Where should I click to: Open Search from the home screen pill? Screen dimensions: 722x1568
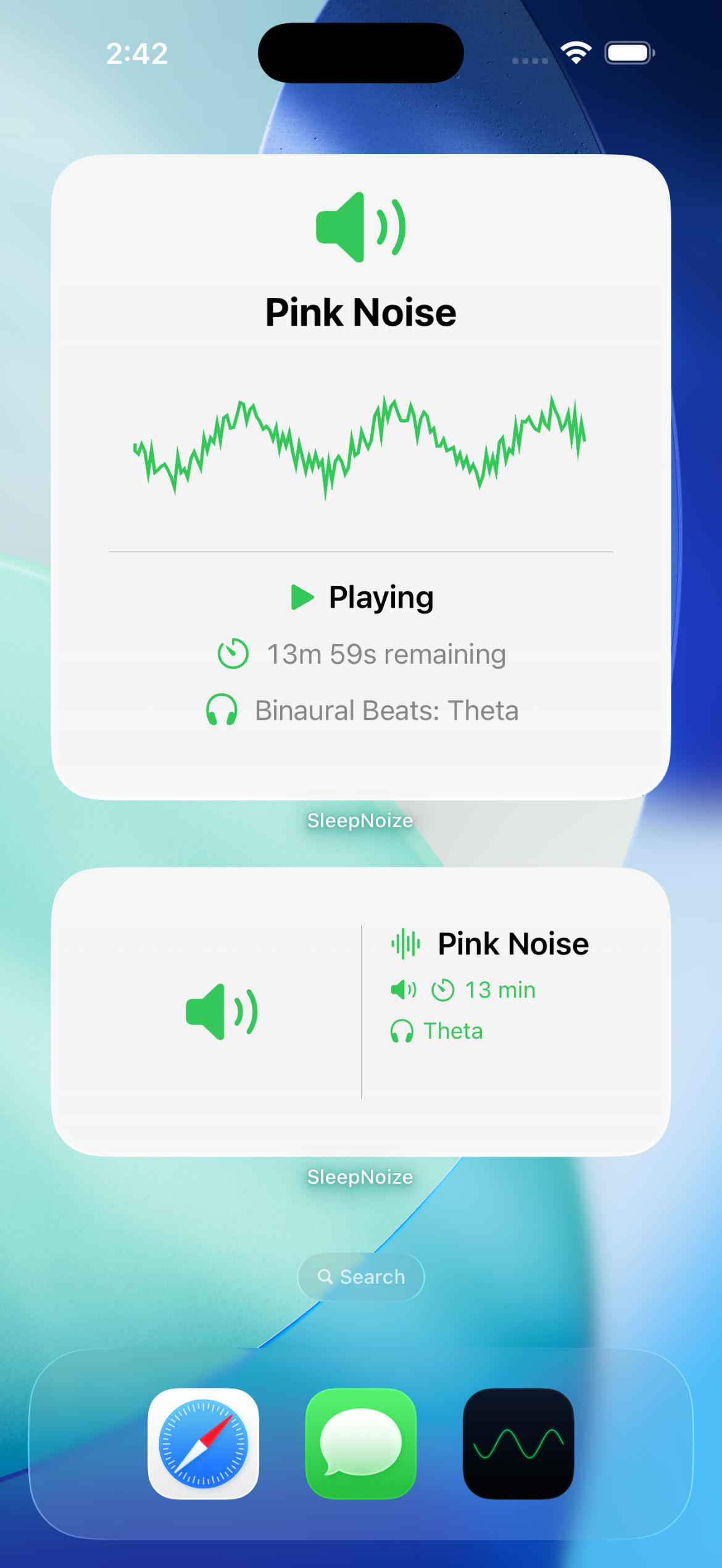click(361, 1277)
